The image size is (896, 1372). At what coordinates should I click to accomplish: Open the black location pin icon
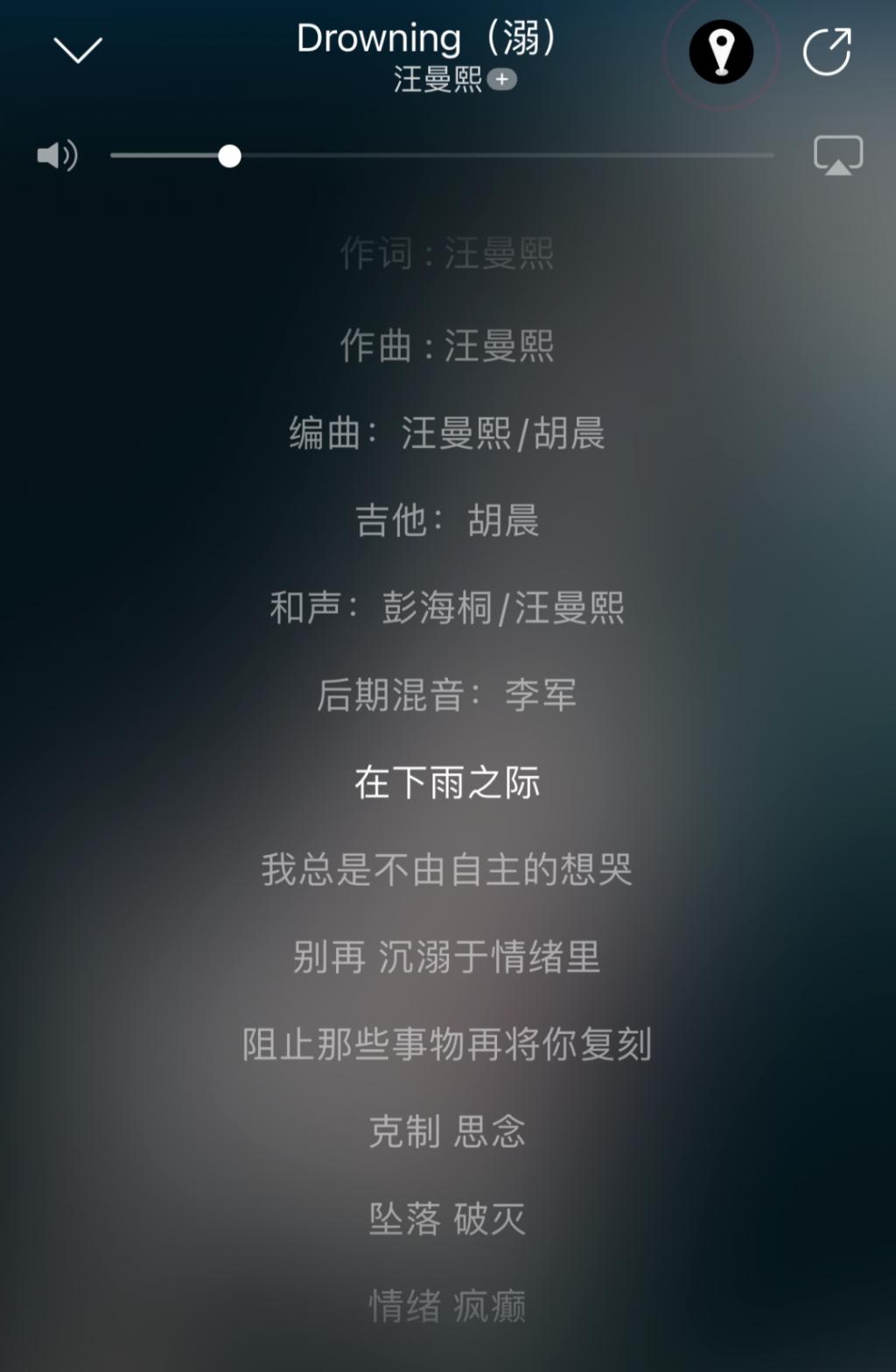(x=721, y=52)
